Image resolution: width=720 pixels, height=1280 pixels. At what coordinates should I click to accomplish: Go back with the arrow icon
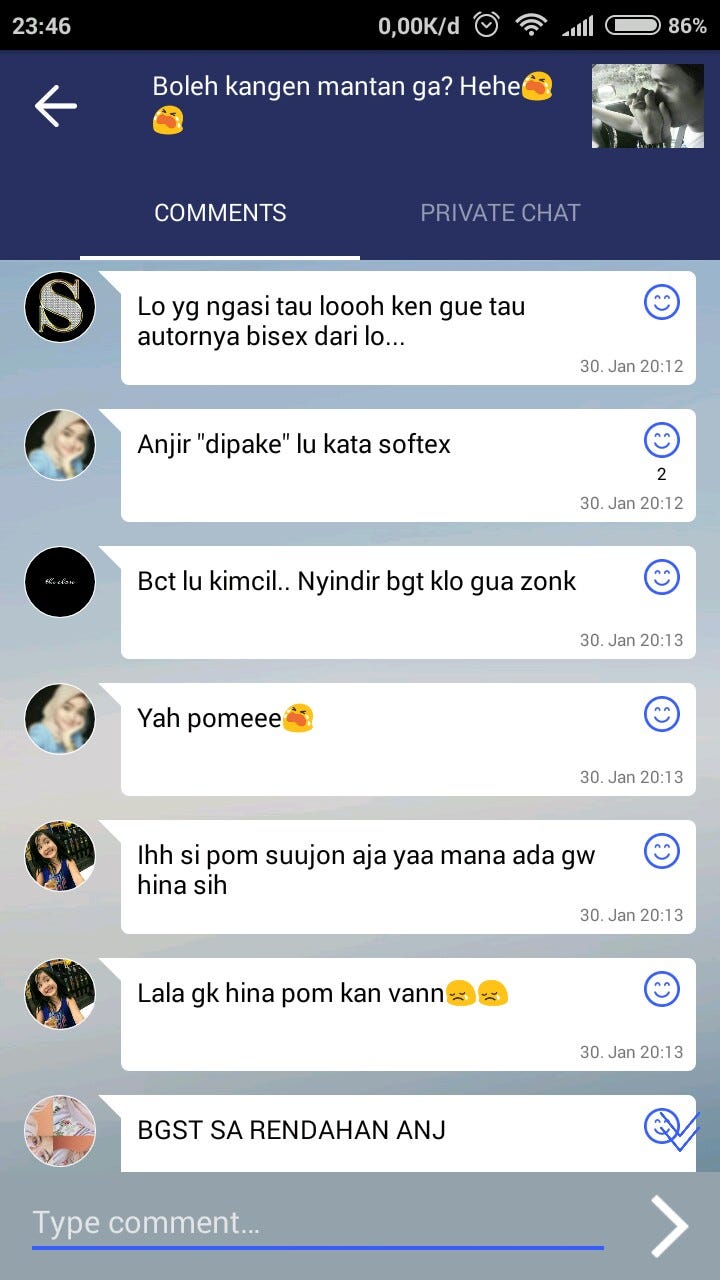click(56, 106)
